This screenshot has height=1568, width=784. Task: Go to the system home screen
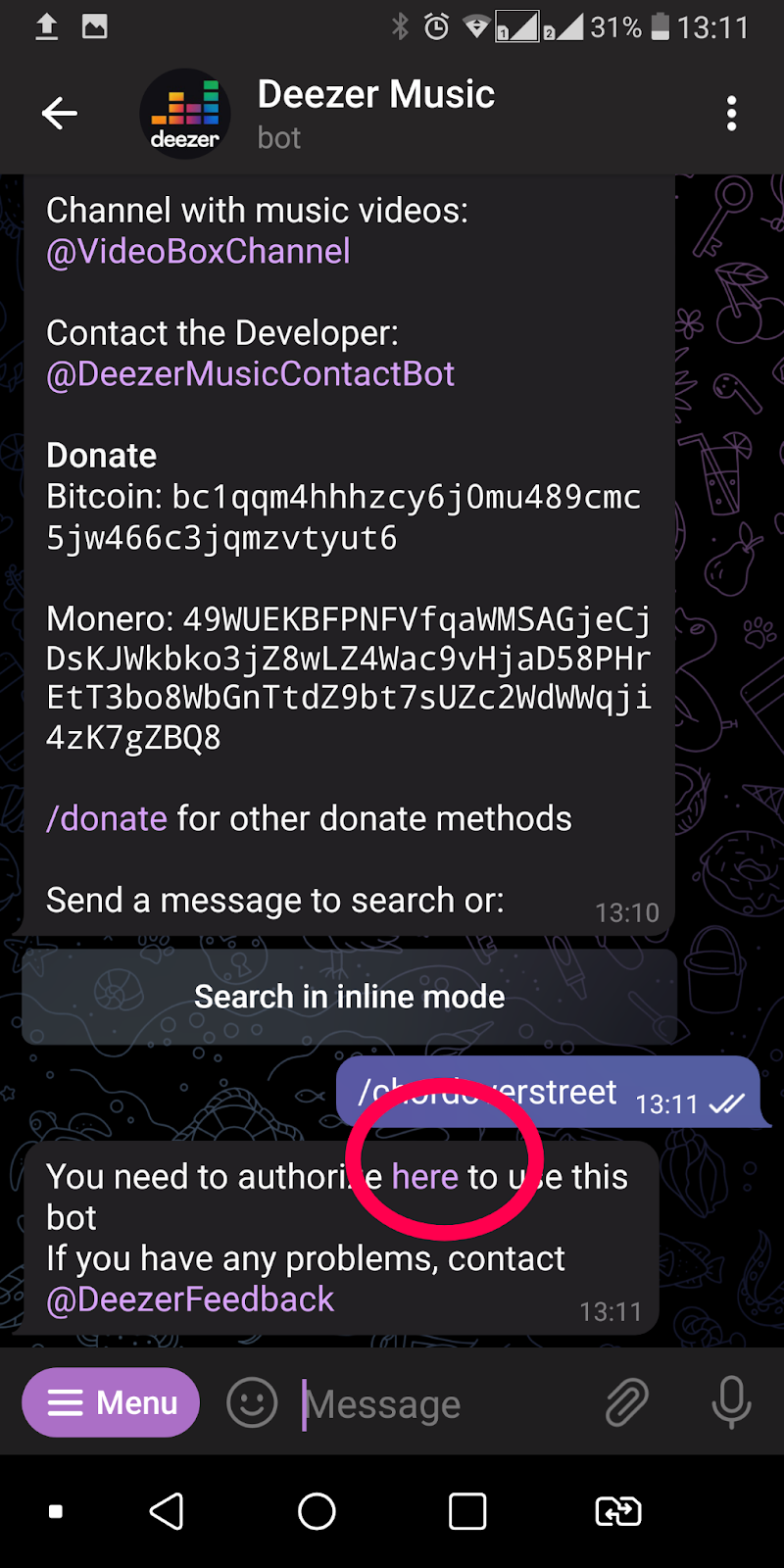(x=317, y=1511)
